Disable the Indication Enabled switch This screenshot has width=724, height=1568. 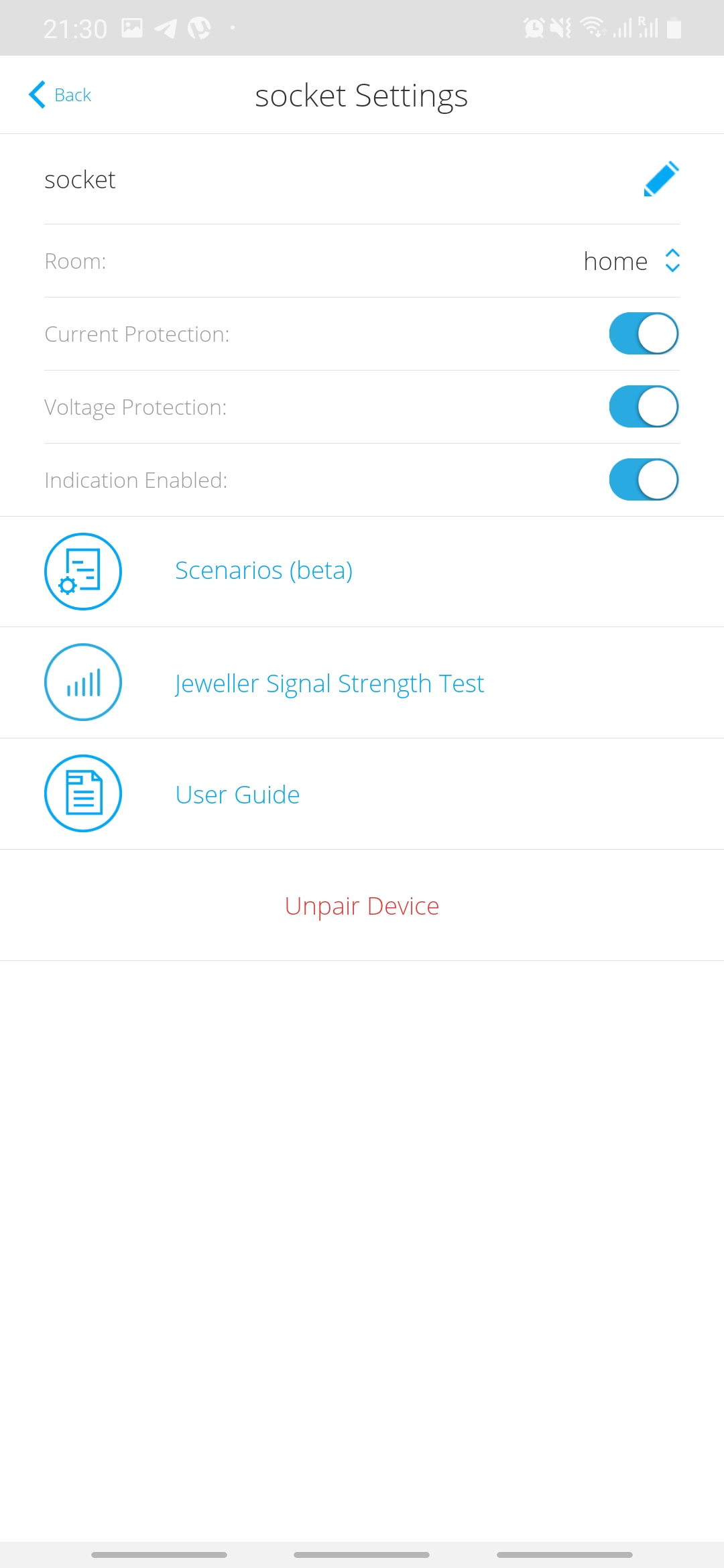click(x=642, y=479)
